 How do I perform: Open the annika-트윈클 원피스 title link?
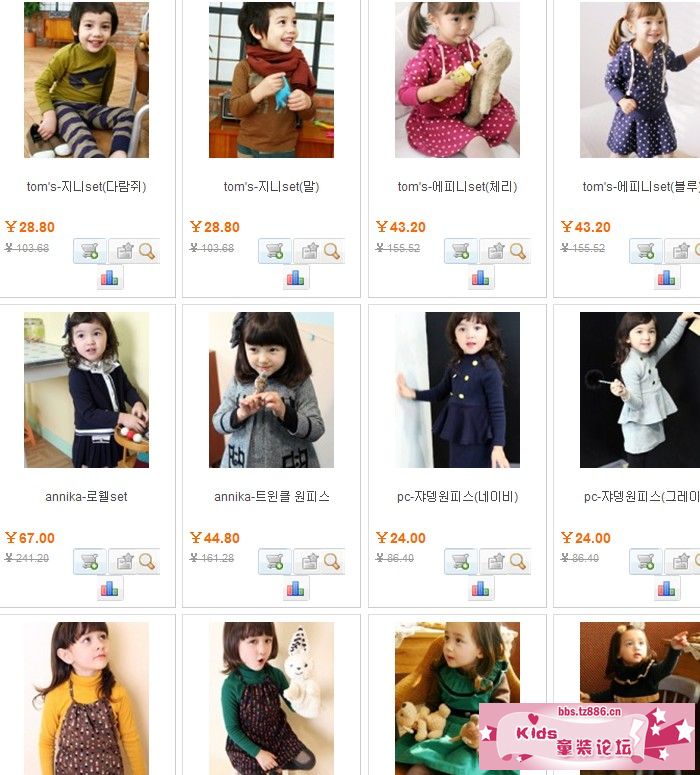[x=271, y=497]
